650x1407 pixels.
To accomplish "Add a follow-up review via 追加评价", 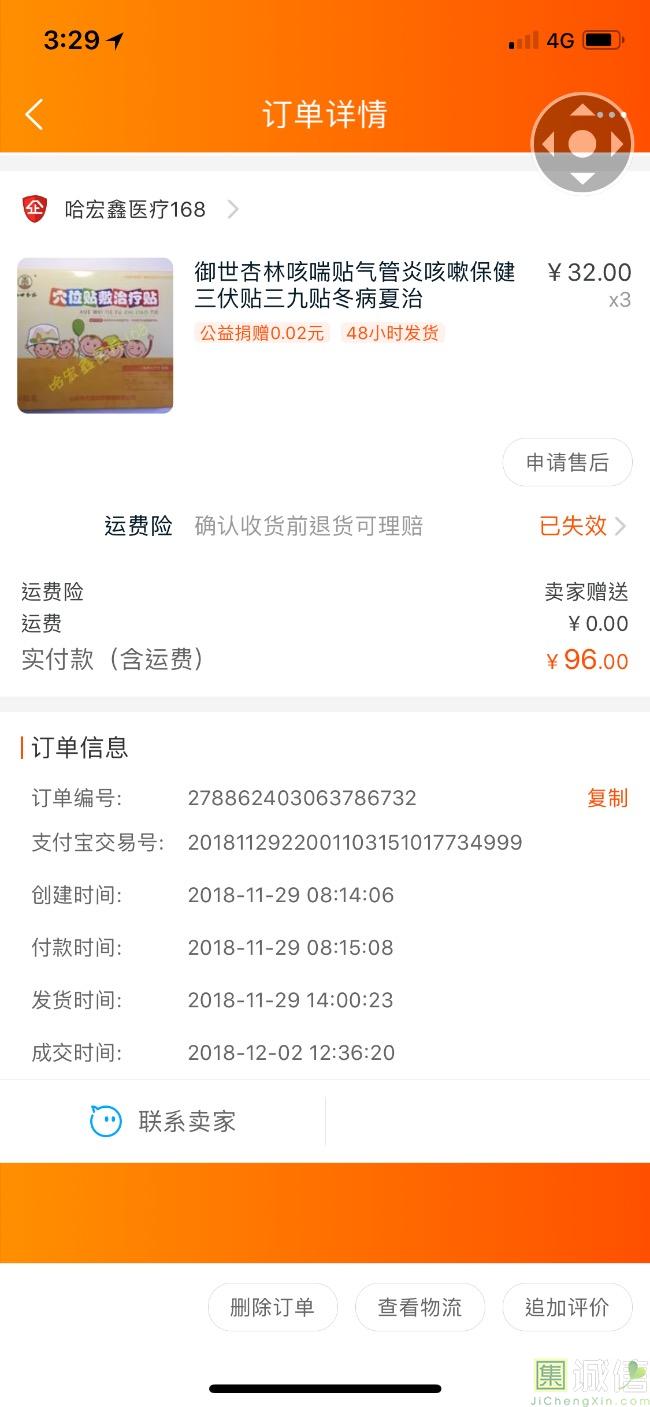I will 567,1307.
